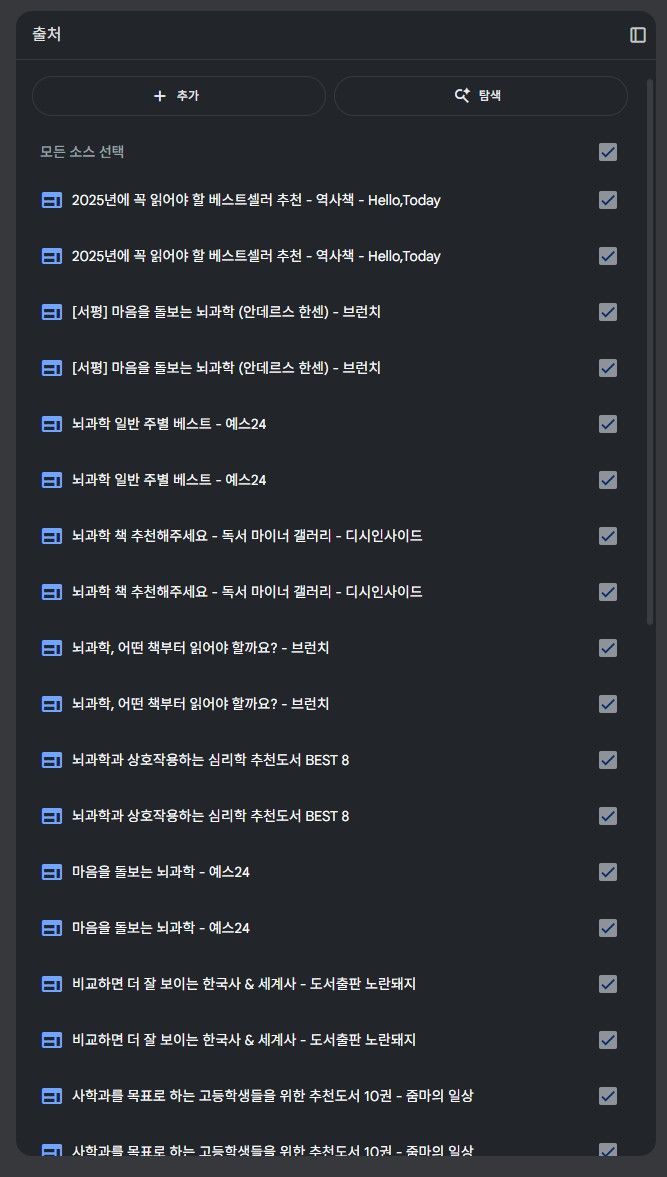The height and width of the screenshot is (1177, 667).
Task: Uncheck the first 2025년 베스트셀러 추천 source
Action: tap(608, 200)
